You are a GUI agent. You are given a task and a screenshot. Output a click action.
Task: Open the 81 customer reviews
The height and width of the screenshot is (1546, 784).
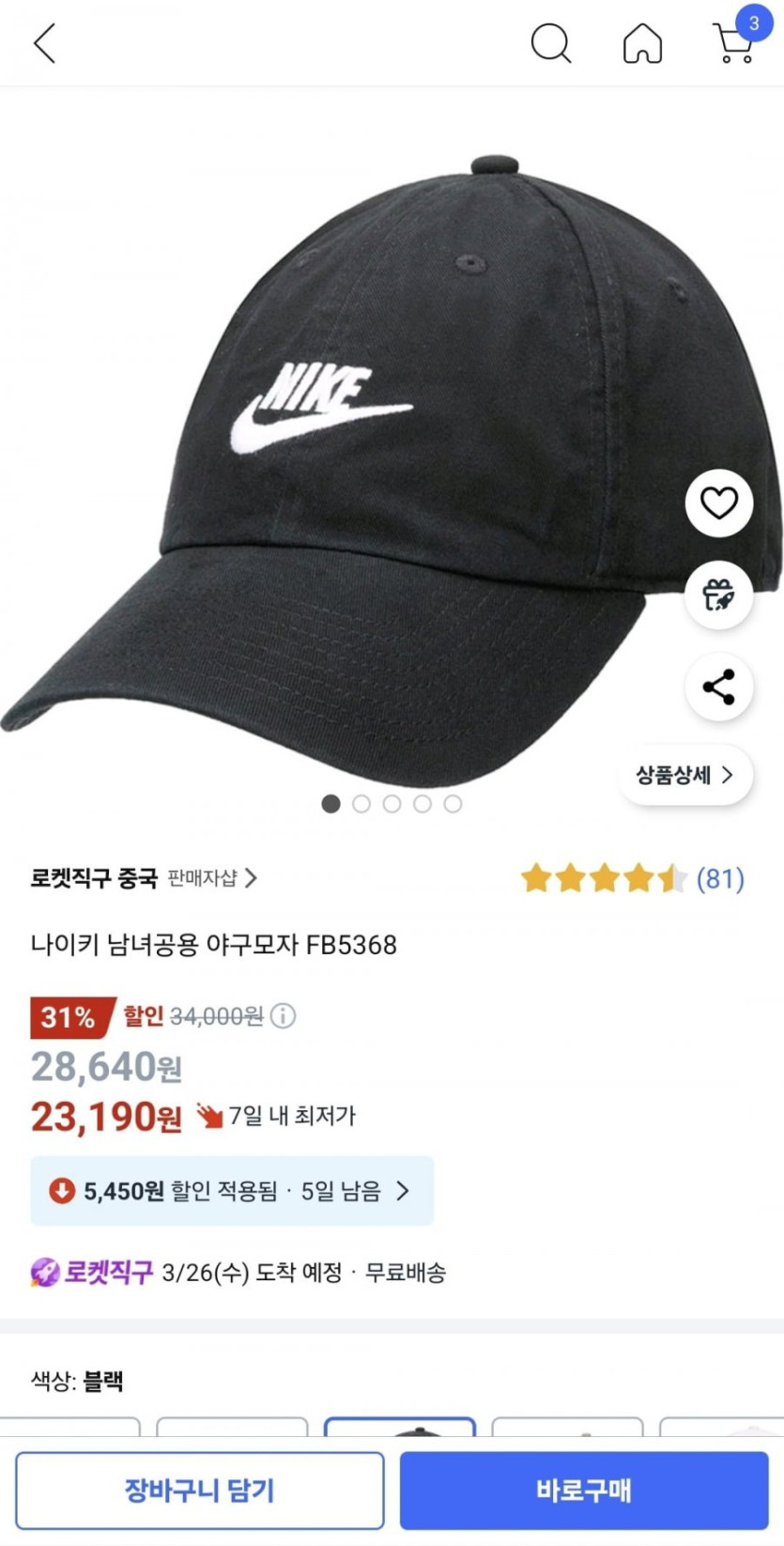click(x=719, y=879)
